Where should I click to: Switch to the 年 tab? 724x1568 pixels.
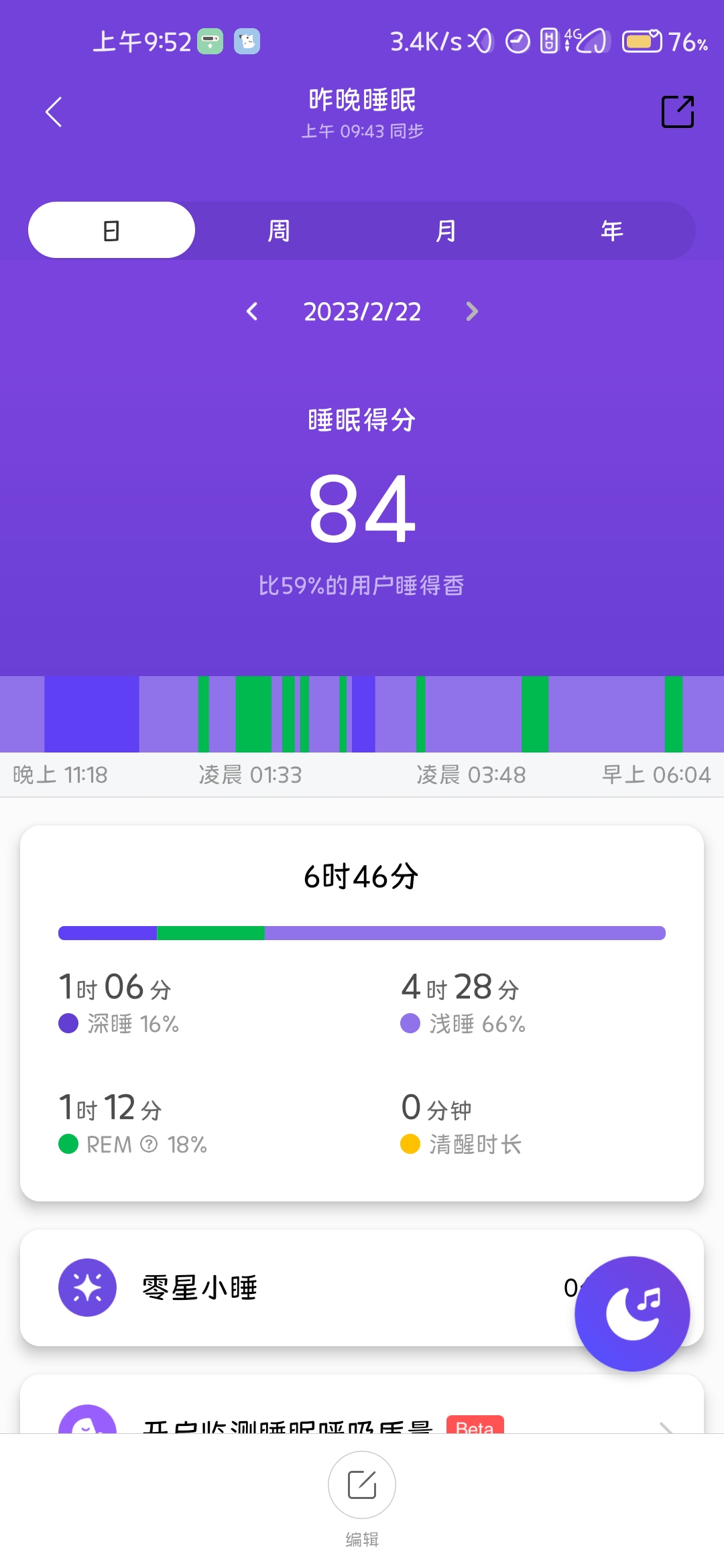coord(611,231)
